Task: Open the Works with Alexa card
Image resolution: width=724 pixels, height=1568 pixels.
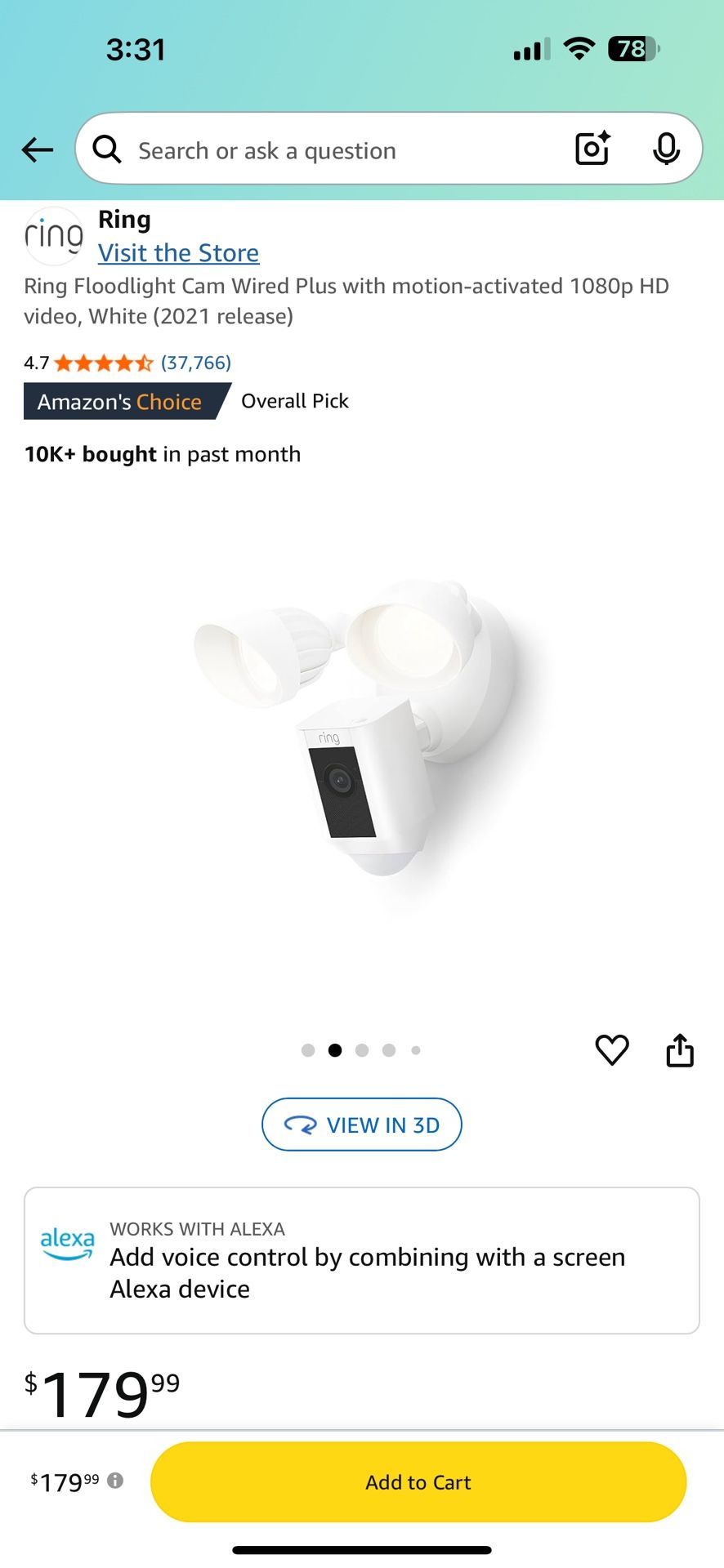Action: [x=362, y=1260]
